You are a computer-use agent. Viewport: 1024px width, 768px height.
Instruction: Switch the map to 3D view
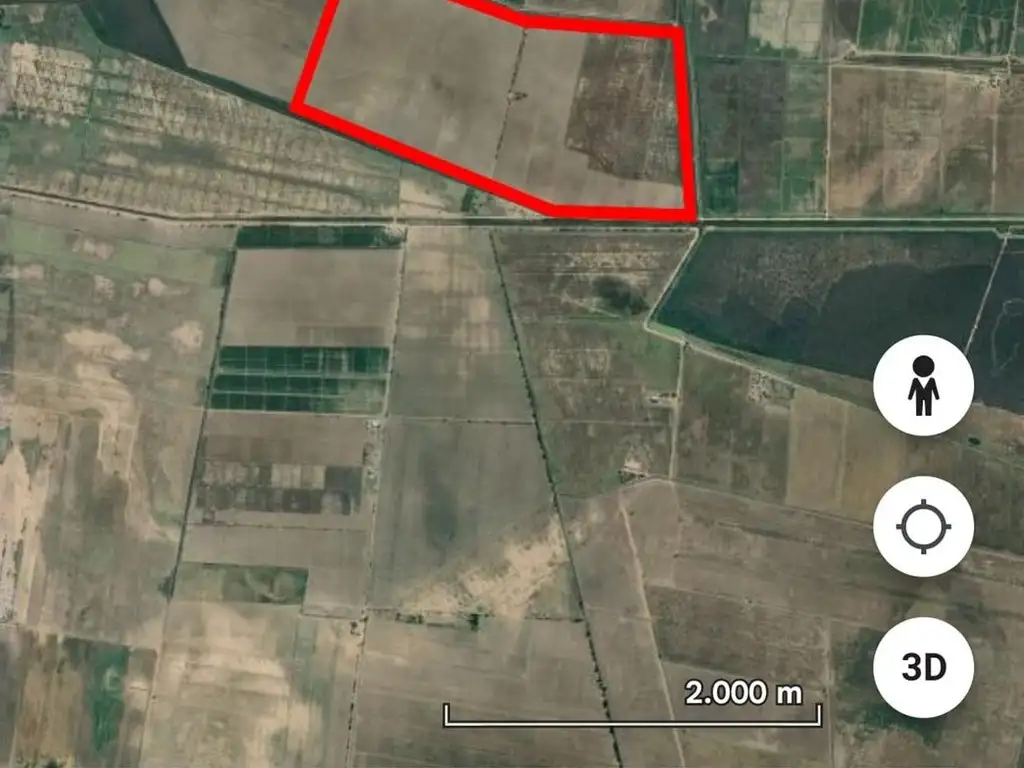[x=923, y=667]
